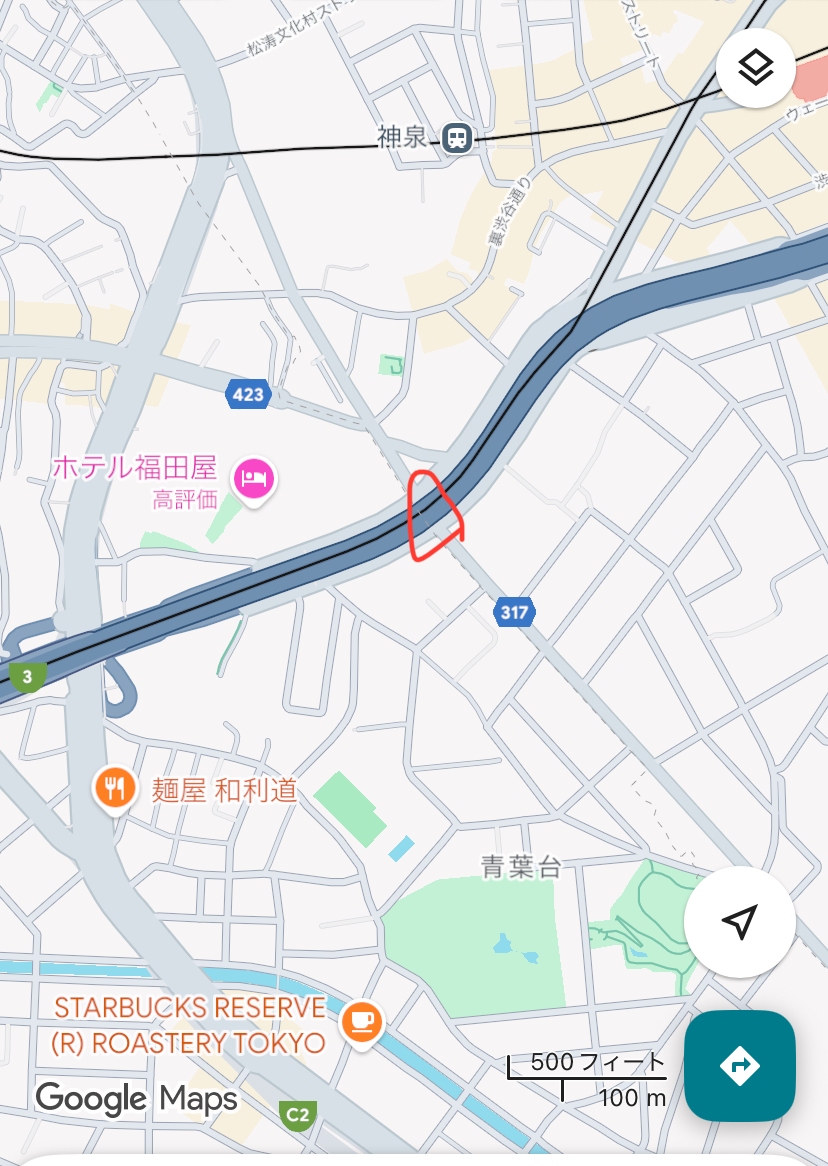This screenshot has height=1166, width=828.
Task: Select the 神泉 station icon
Action: click(x=458, y=138)
